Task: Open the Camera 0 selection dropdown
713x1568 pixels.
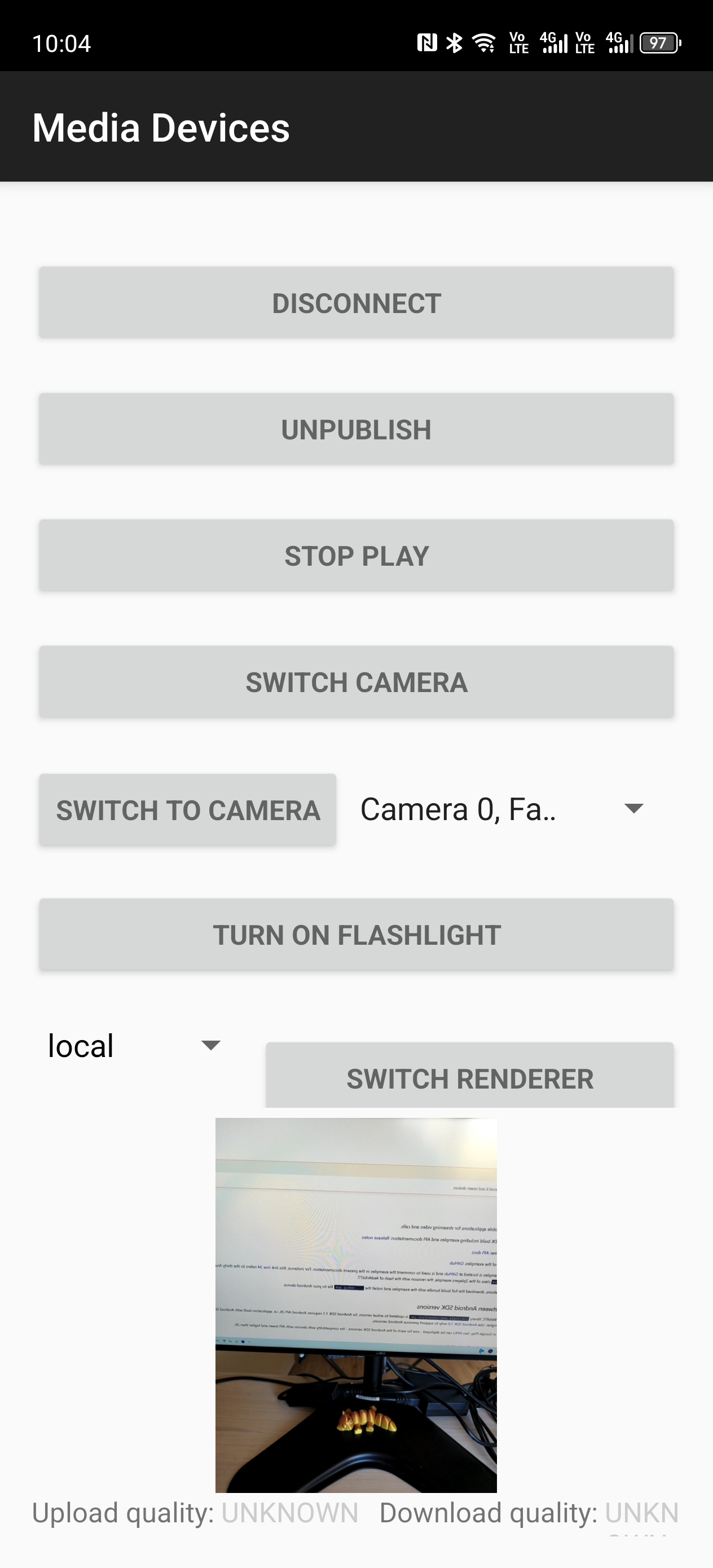Action: 501,809
